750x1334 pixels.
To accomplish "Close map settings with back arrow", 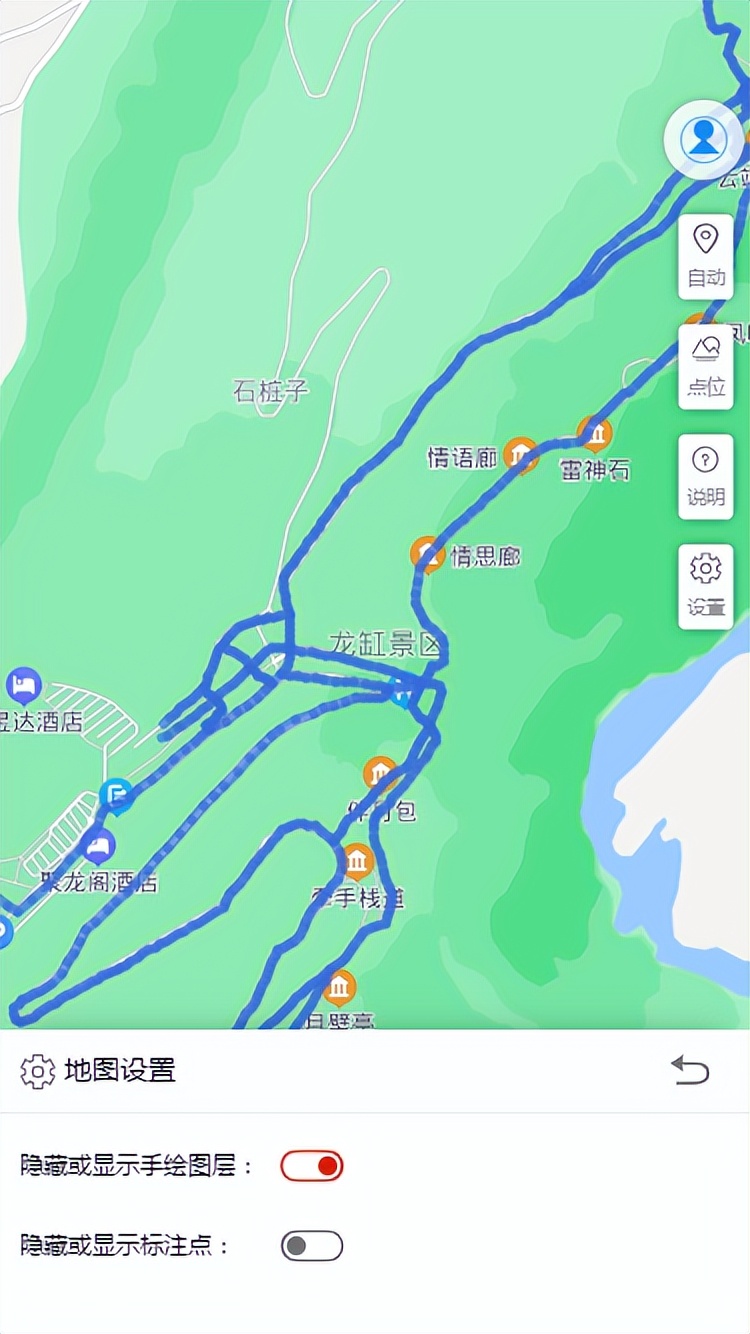I will click(690, 1070).
